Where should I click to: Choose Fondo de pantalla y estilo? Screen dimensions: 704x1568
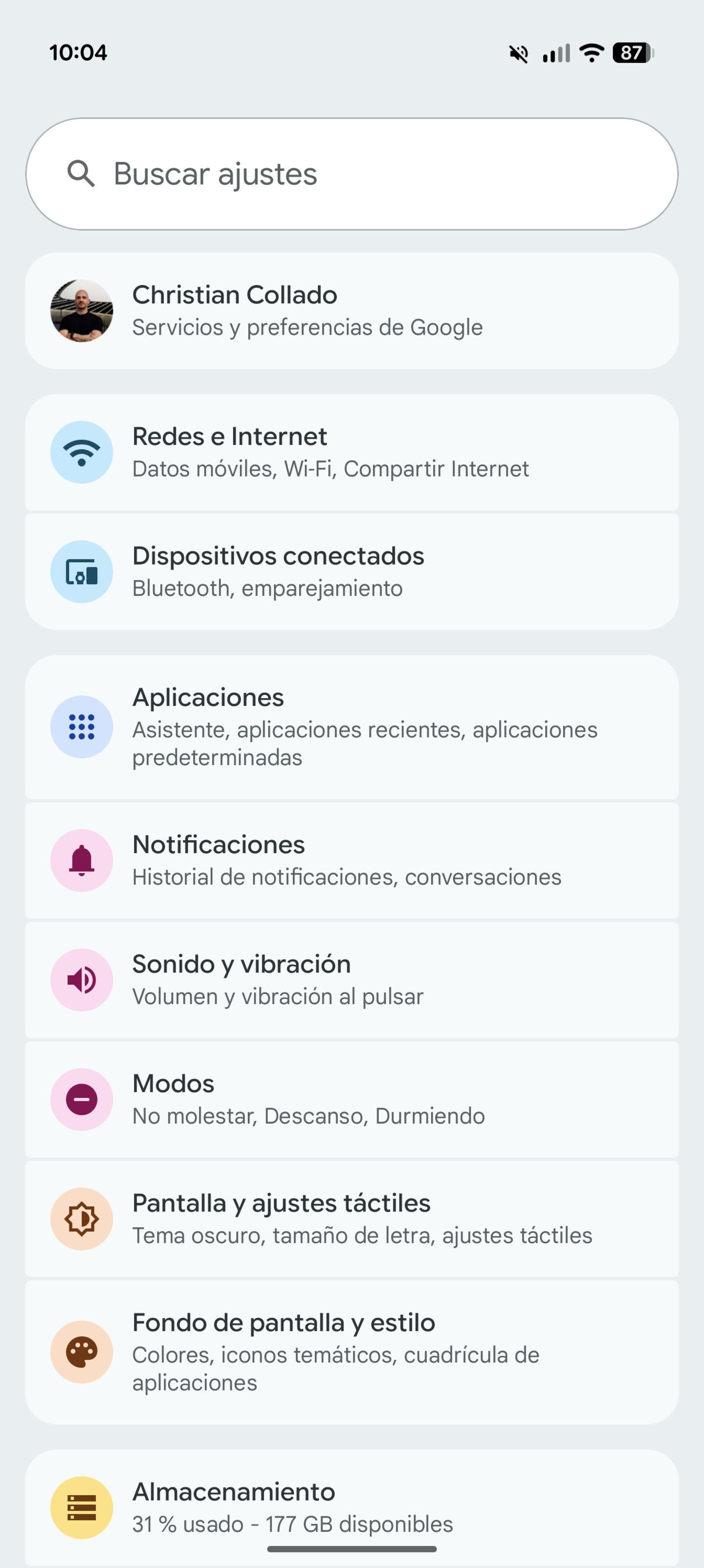click(x=352, y=1352)
